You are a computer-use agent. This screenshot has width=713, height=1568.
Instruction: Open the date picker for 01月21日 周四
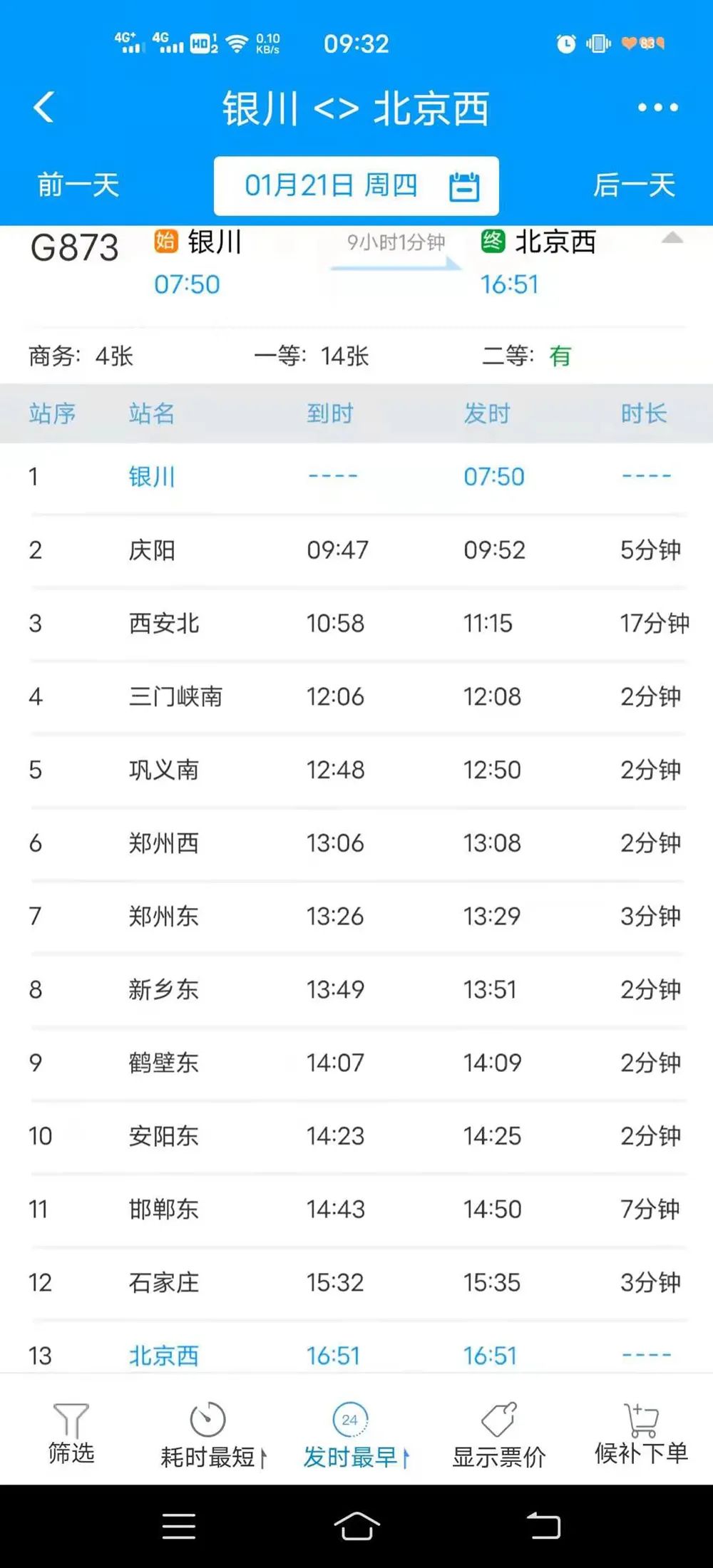click(356, 186)
